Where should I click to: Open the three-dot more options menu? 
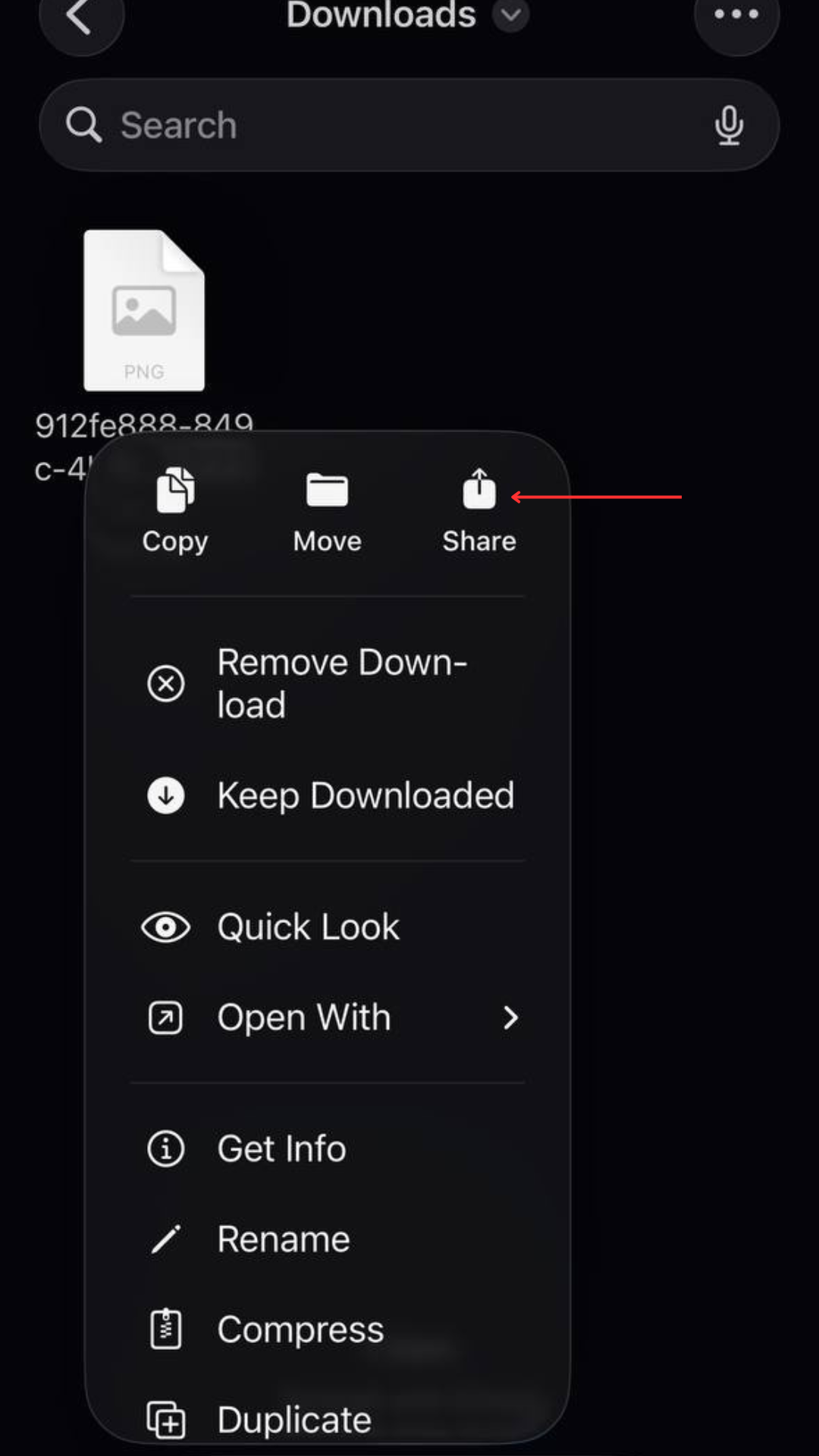point(736,15)
